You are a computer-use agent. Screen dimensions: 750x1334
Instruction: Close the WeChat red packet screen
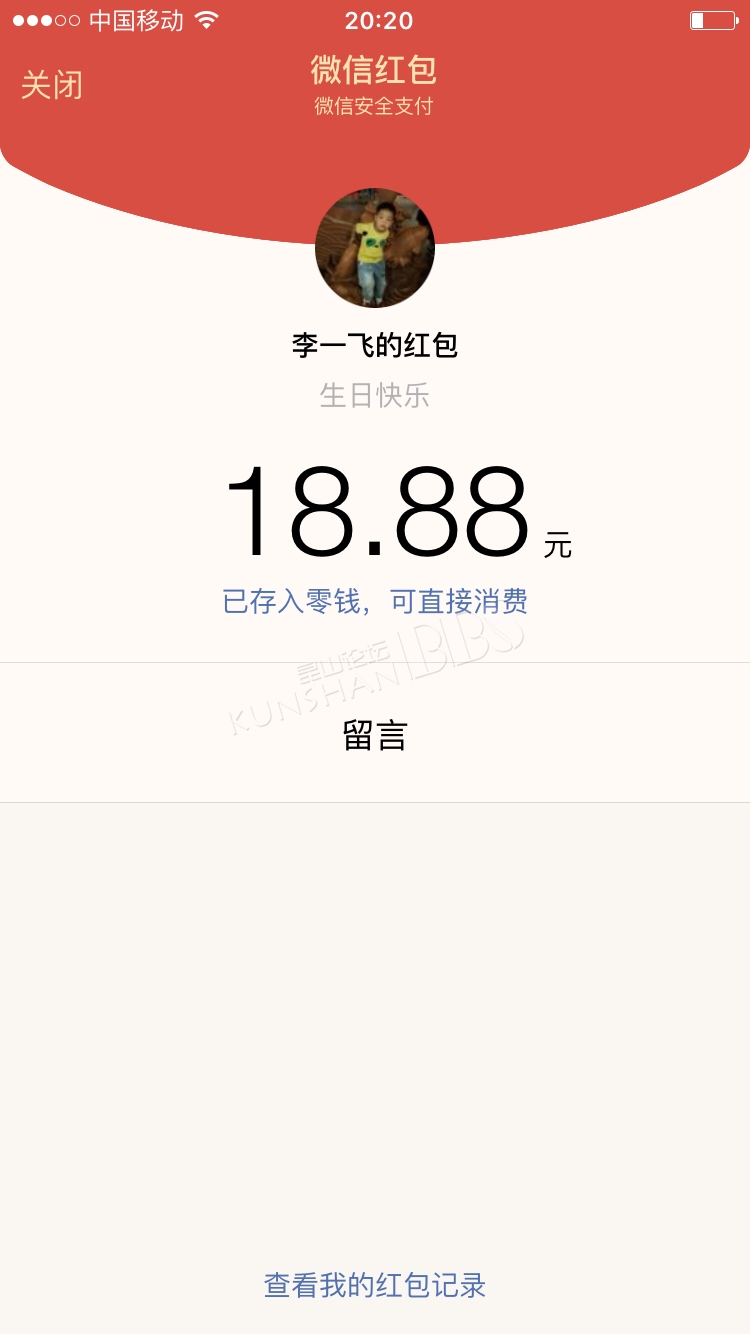click(x=52, y=85)
